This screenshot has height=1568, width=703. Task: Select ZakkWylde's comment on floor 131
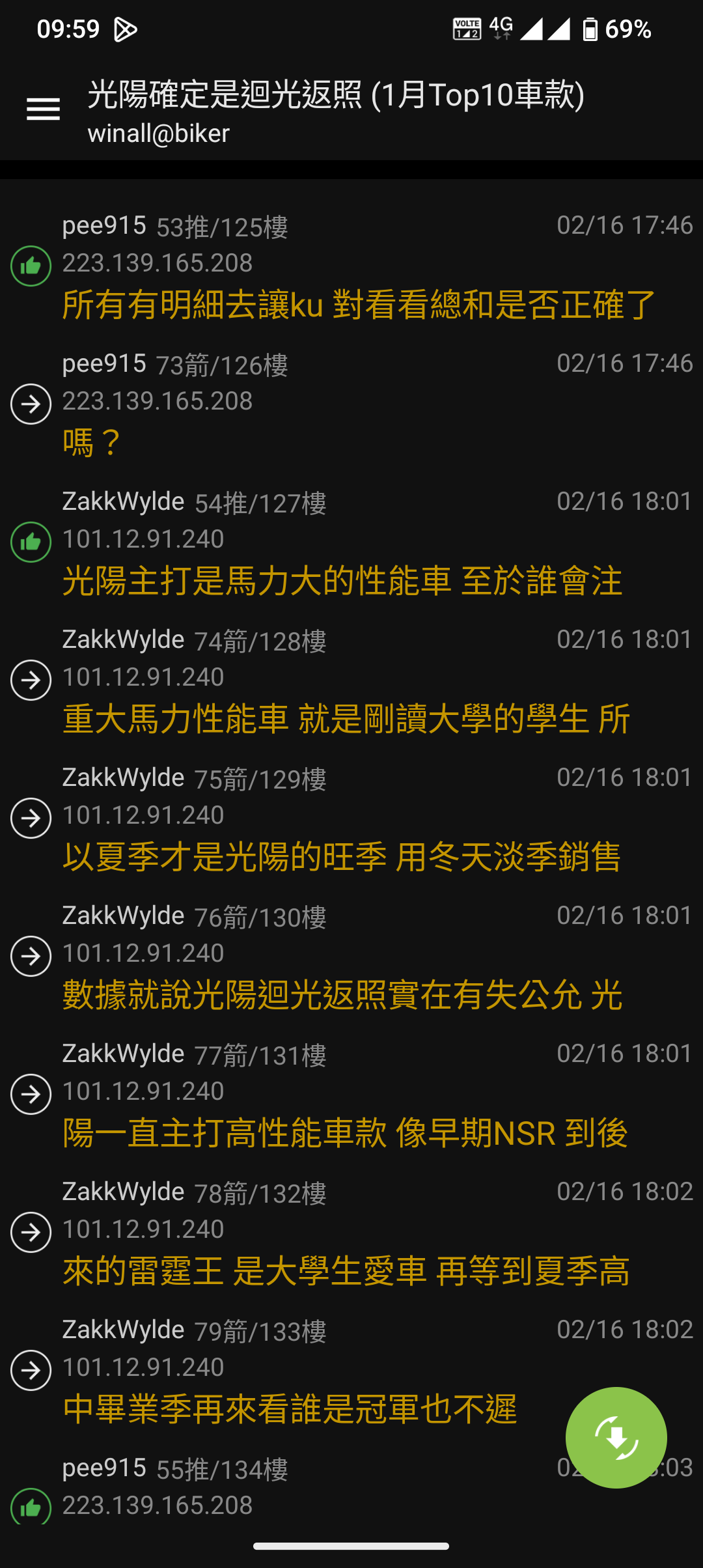[x=351, y=1094]
